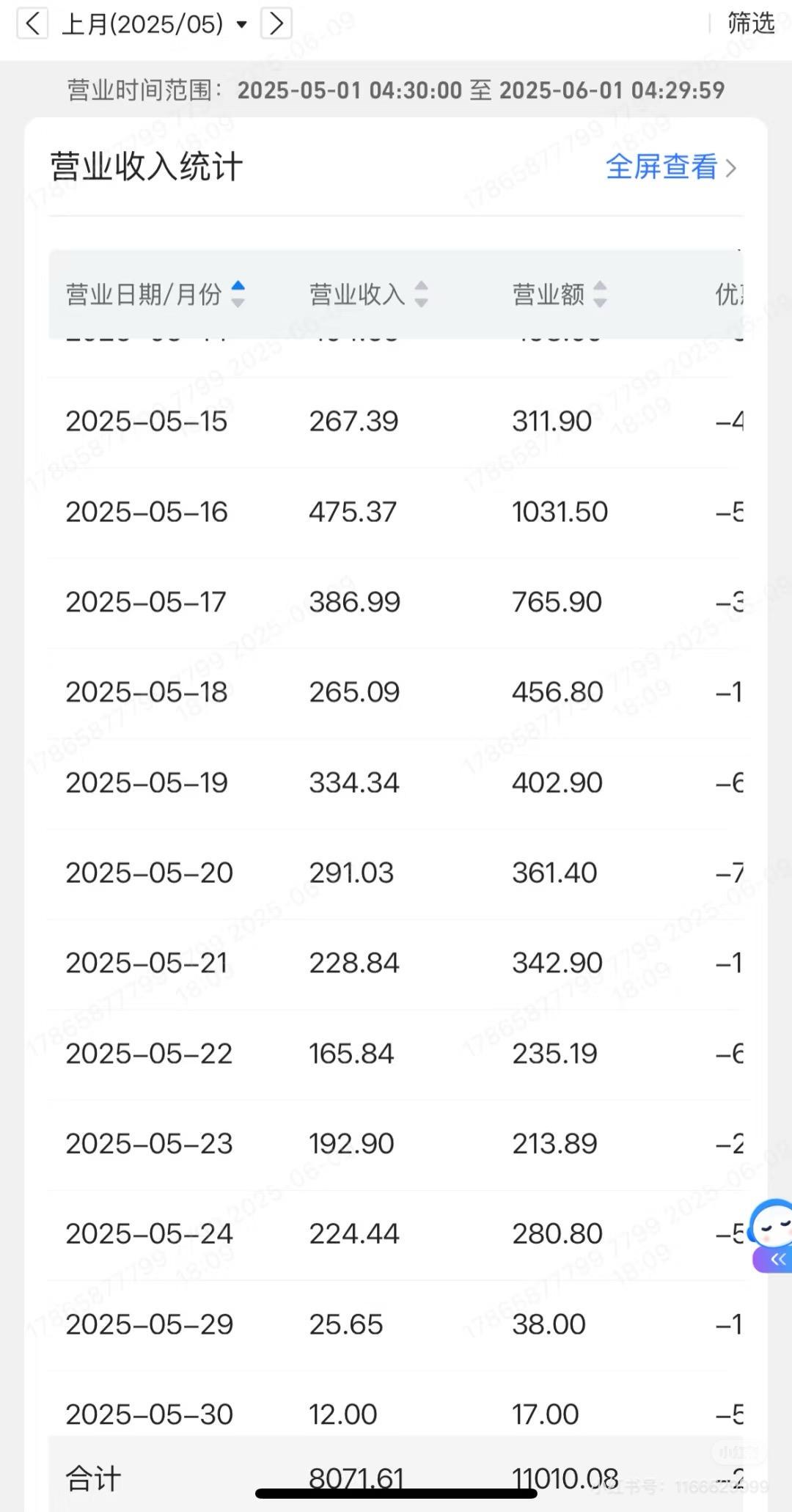Sort by 营业额 column
Image resolution: width=792 pixels, height=1512 pixels.
click(560, 294)
